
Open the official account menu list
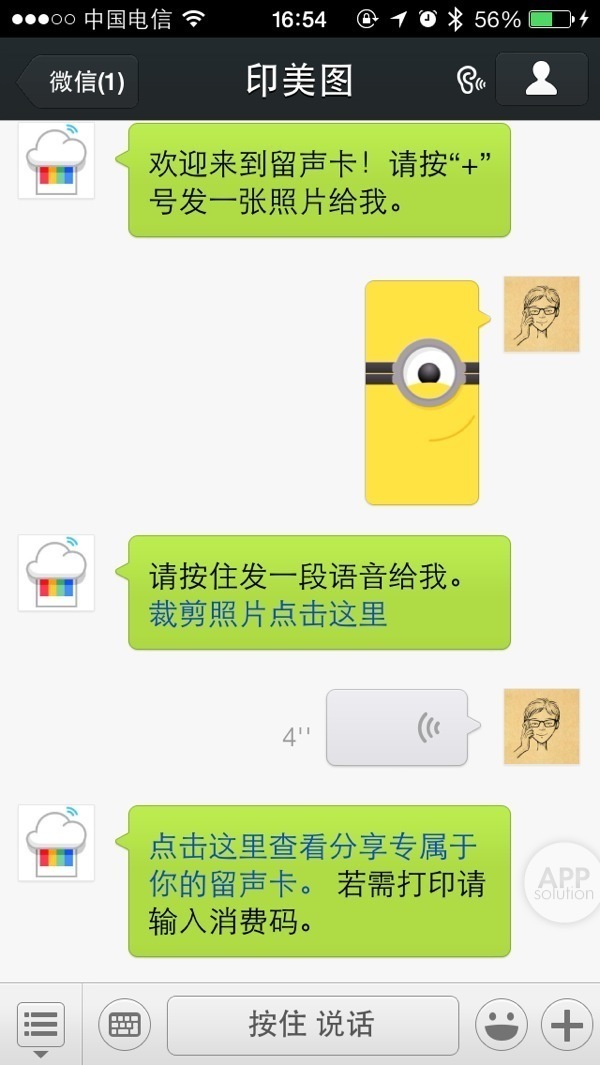[40, 1026]
